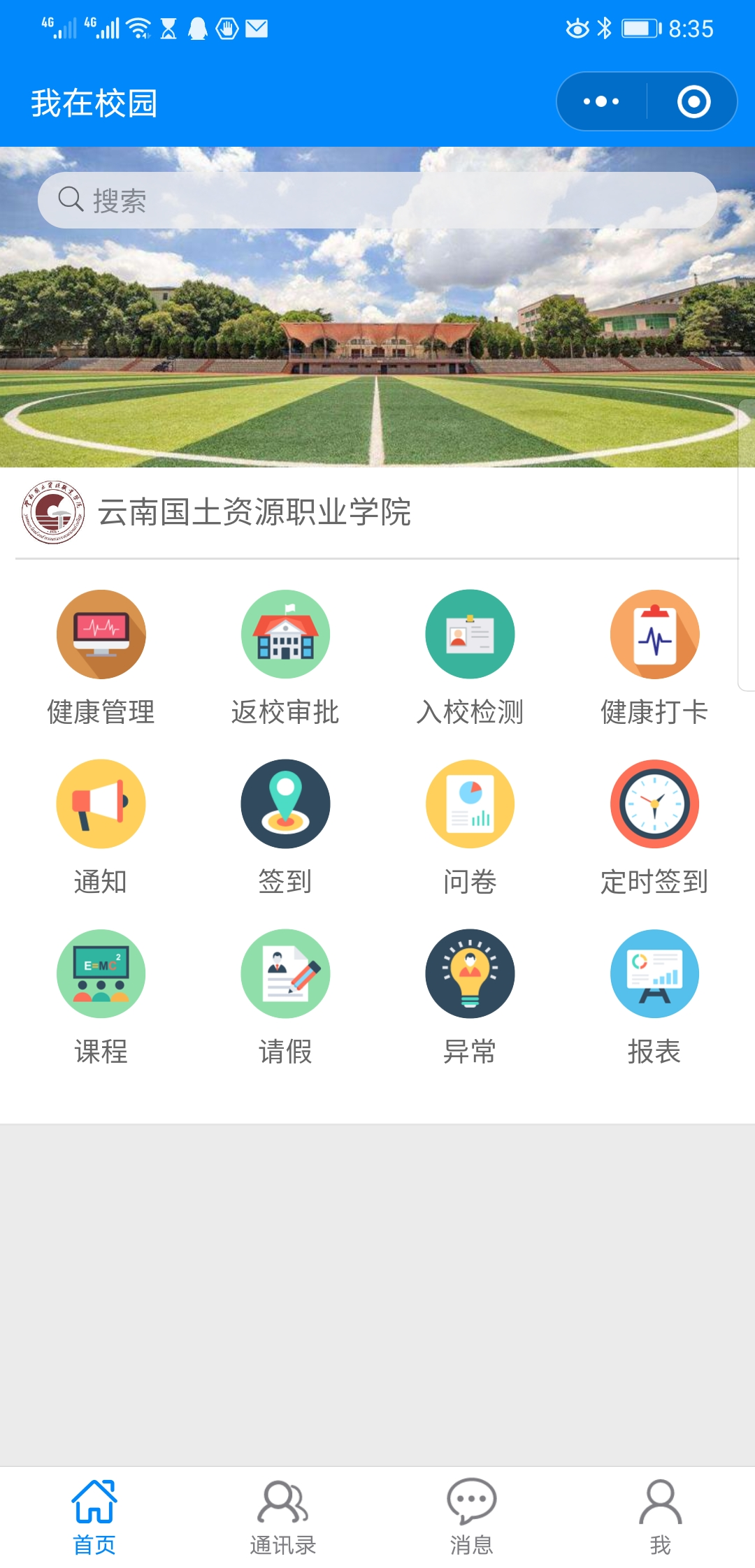The image size is (755, 1568).
Task: Open the mini program more options menu
Action: [601, 102]
